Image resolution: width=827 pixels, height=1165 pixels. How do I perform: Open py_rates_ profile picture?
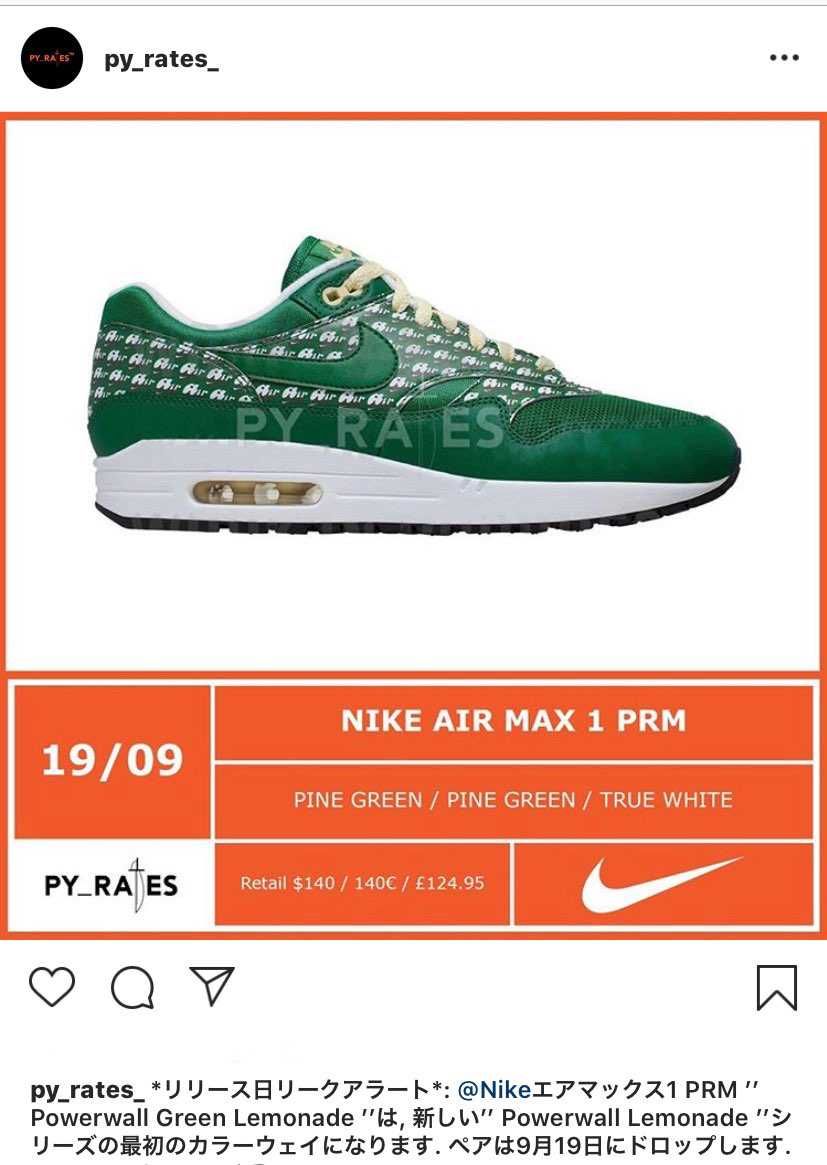52,59
